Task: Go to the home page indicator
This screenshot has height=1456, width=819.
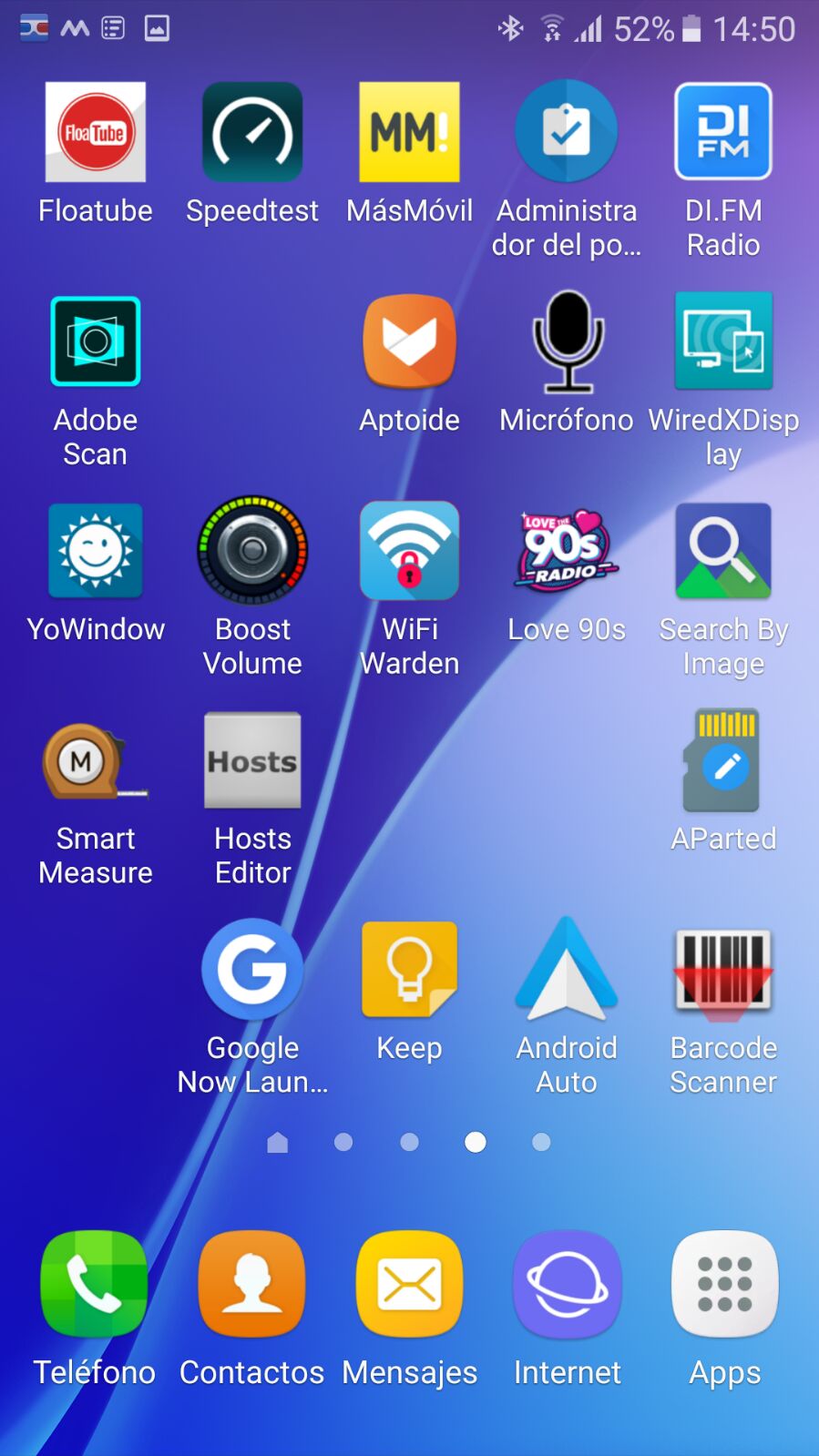Action: tap(278, 1143)
